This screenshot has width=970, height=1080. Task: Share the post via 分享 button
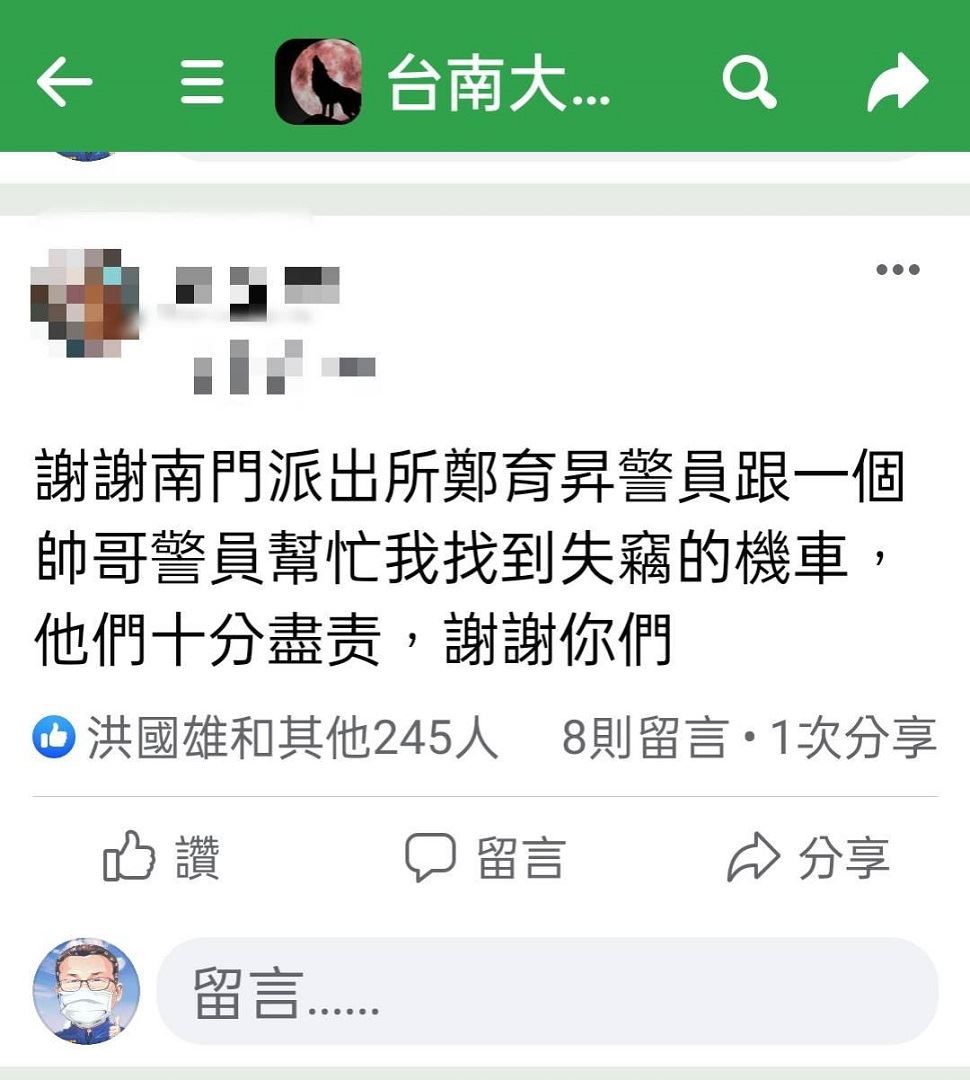808,858
